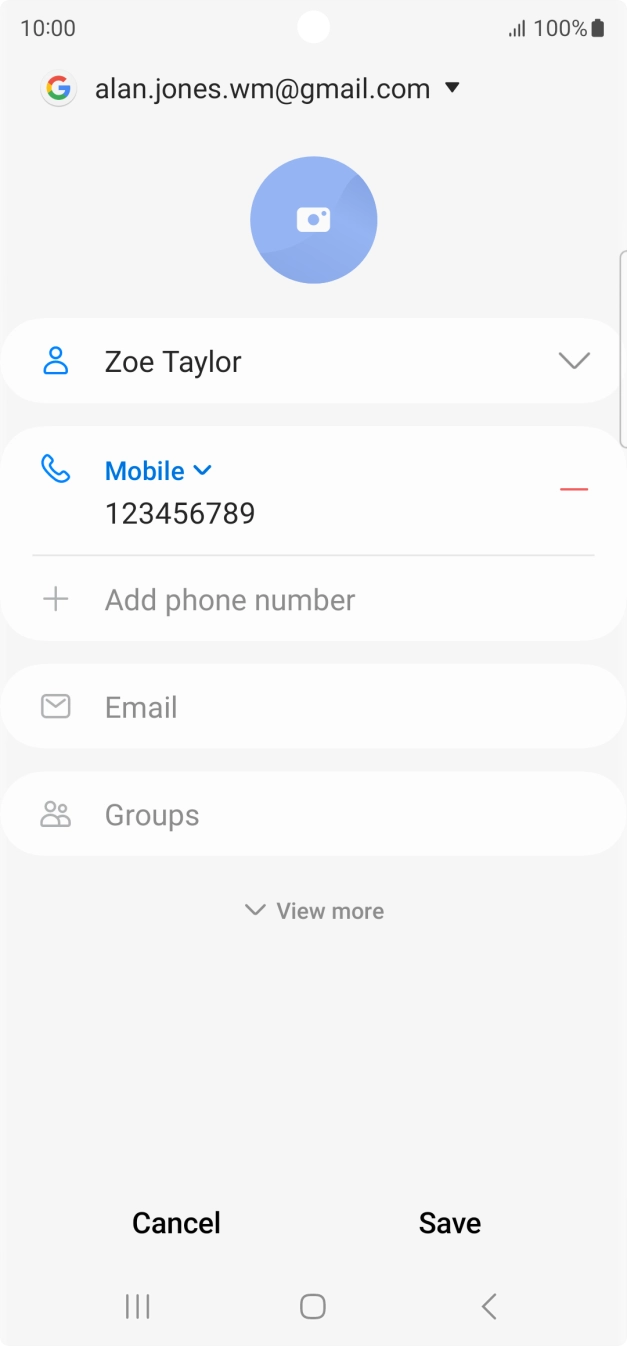
Task: Expand the name field details
Action: coord(574,362)
